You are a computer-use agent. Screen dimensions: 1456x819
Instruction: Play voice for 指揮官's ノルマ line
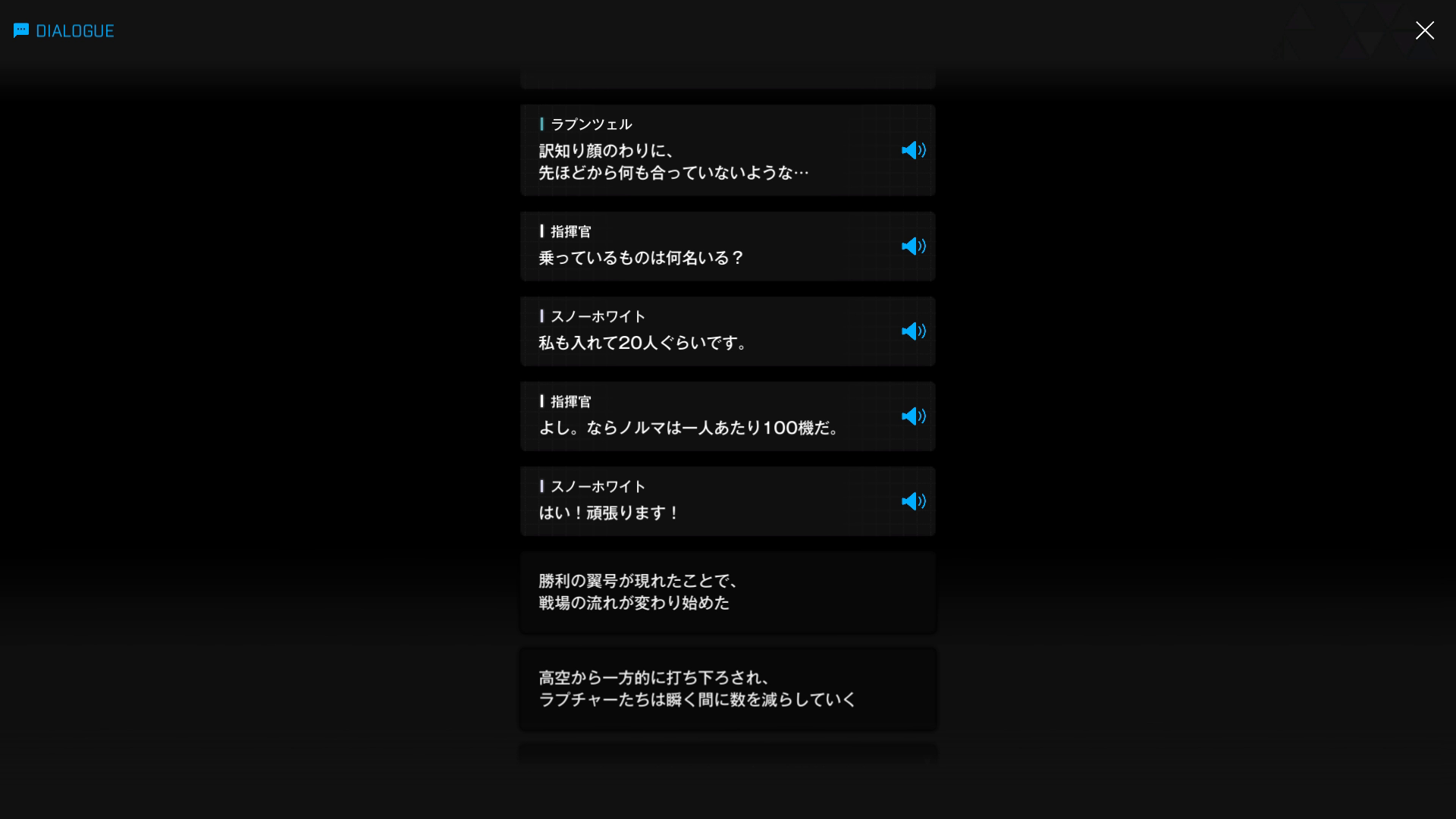[913, 416]
